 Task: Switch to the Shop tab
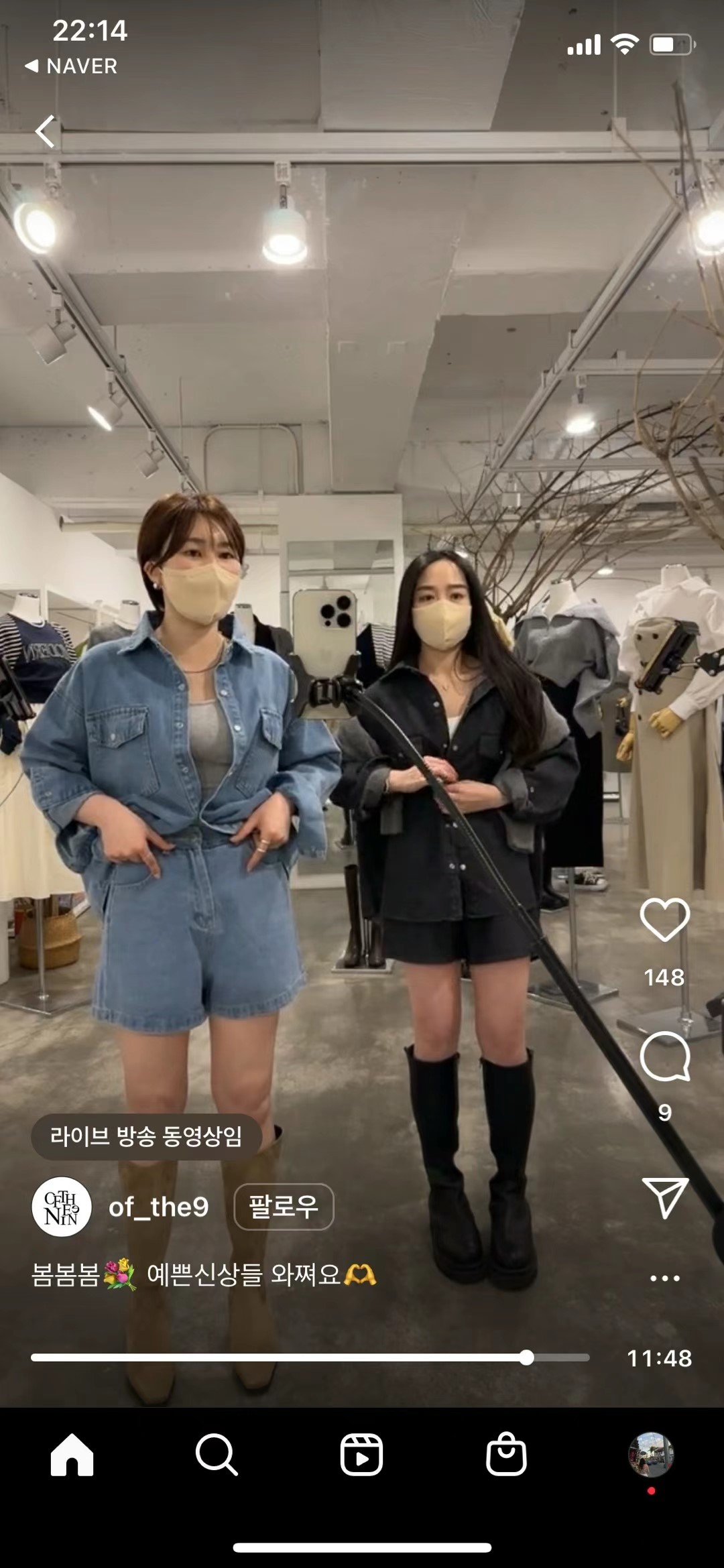click(x=506, y=1455)
